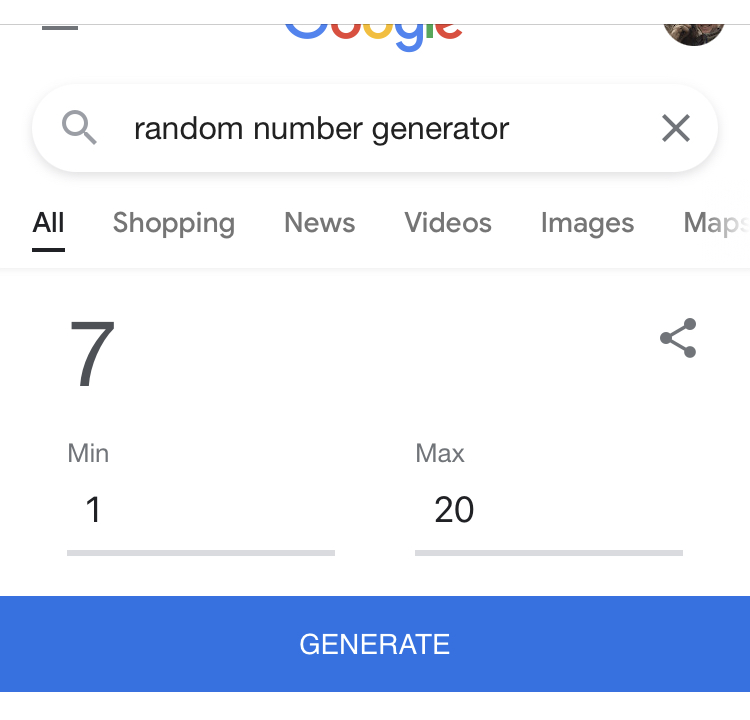Screen dimensions: 750x720
Task: Share the random number result
Action: [x=678, y=338]
